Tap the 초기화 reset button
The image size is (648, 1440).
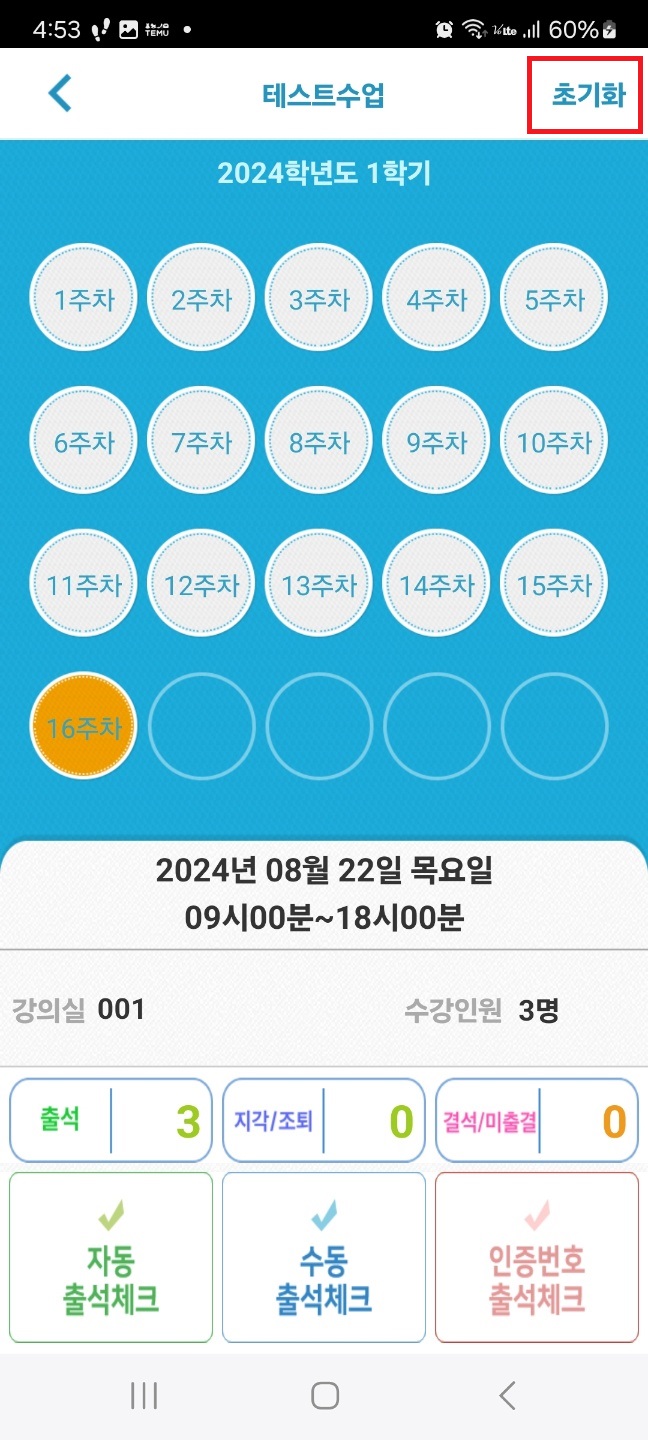point(588,95)
